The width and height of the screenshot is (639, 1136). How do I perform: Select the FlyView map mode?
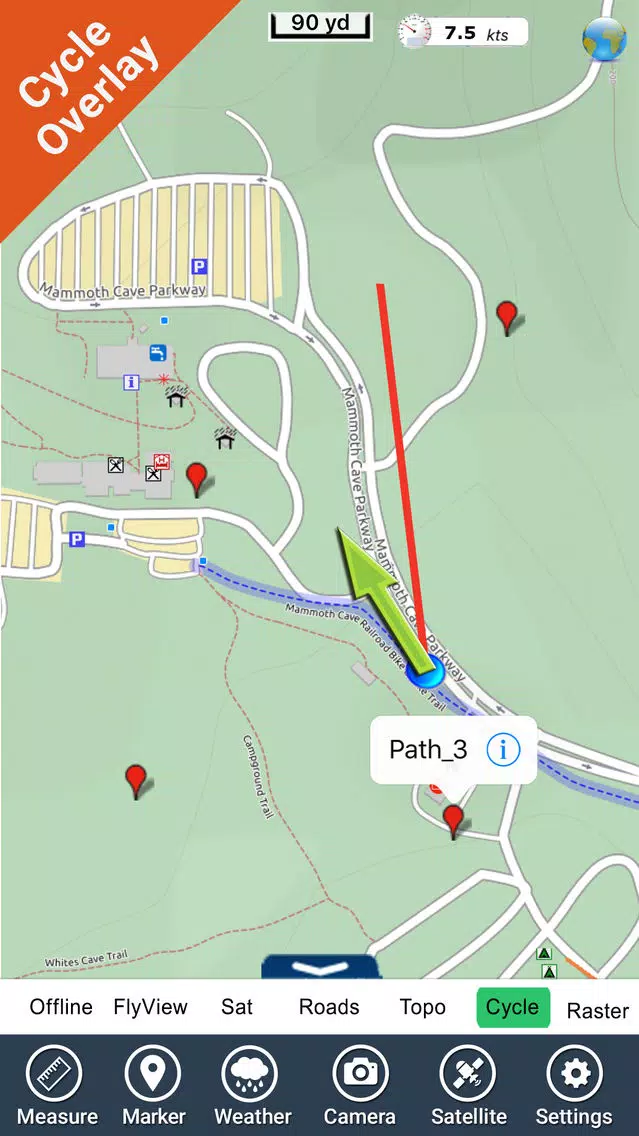tap(150, 1008)
